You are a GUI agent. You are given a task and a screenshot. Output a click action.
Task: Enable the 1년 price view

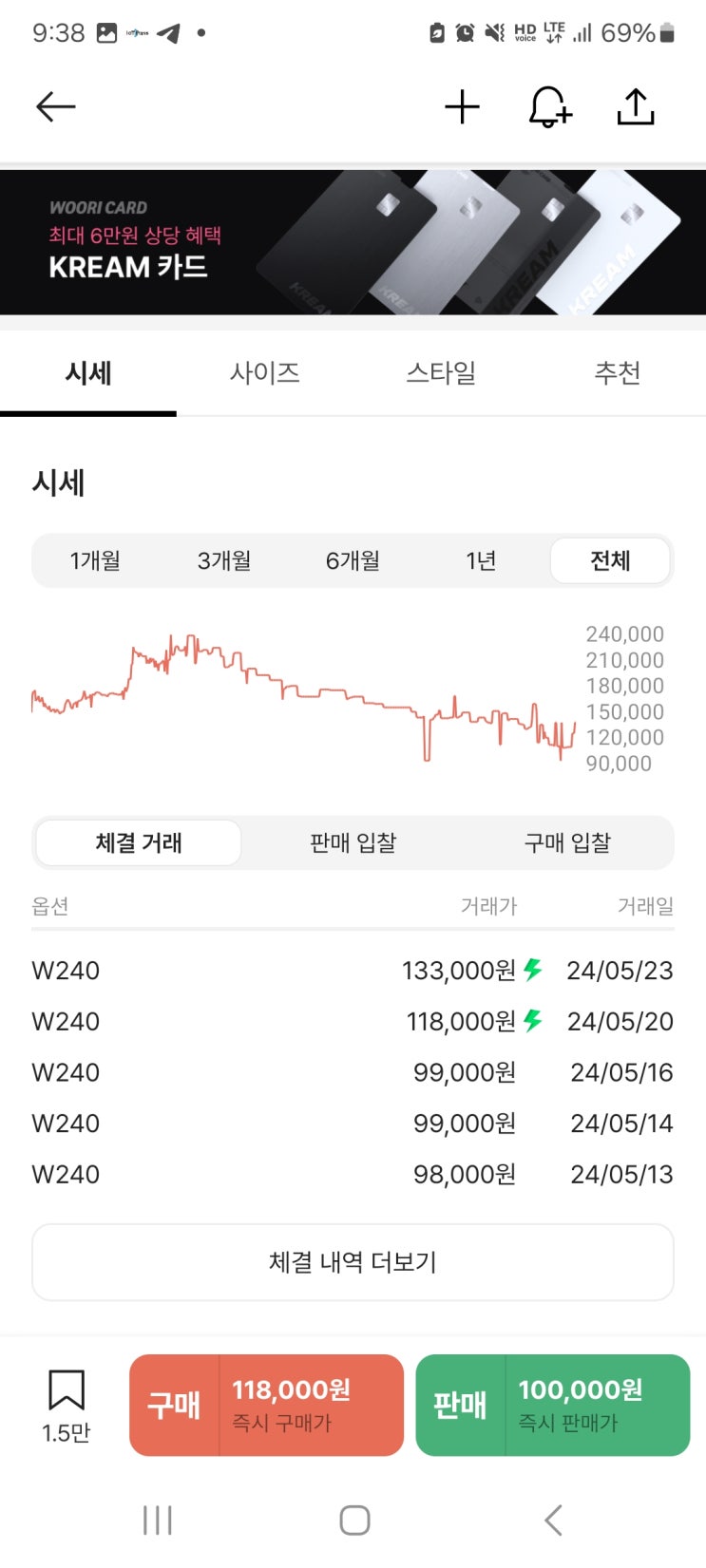[481, 560]
